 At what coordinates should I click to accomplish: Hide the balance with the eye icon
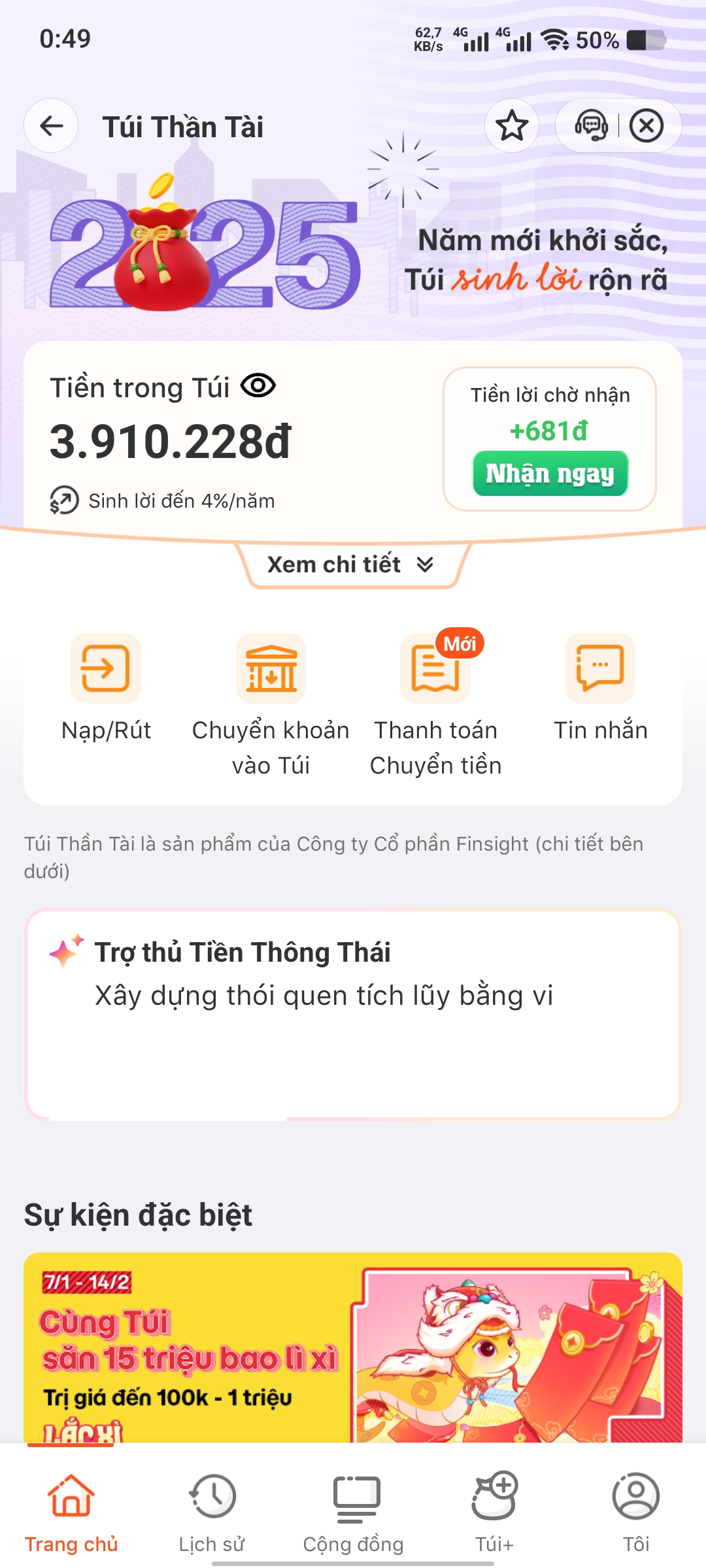[x=258, y=385]
